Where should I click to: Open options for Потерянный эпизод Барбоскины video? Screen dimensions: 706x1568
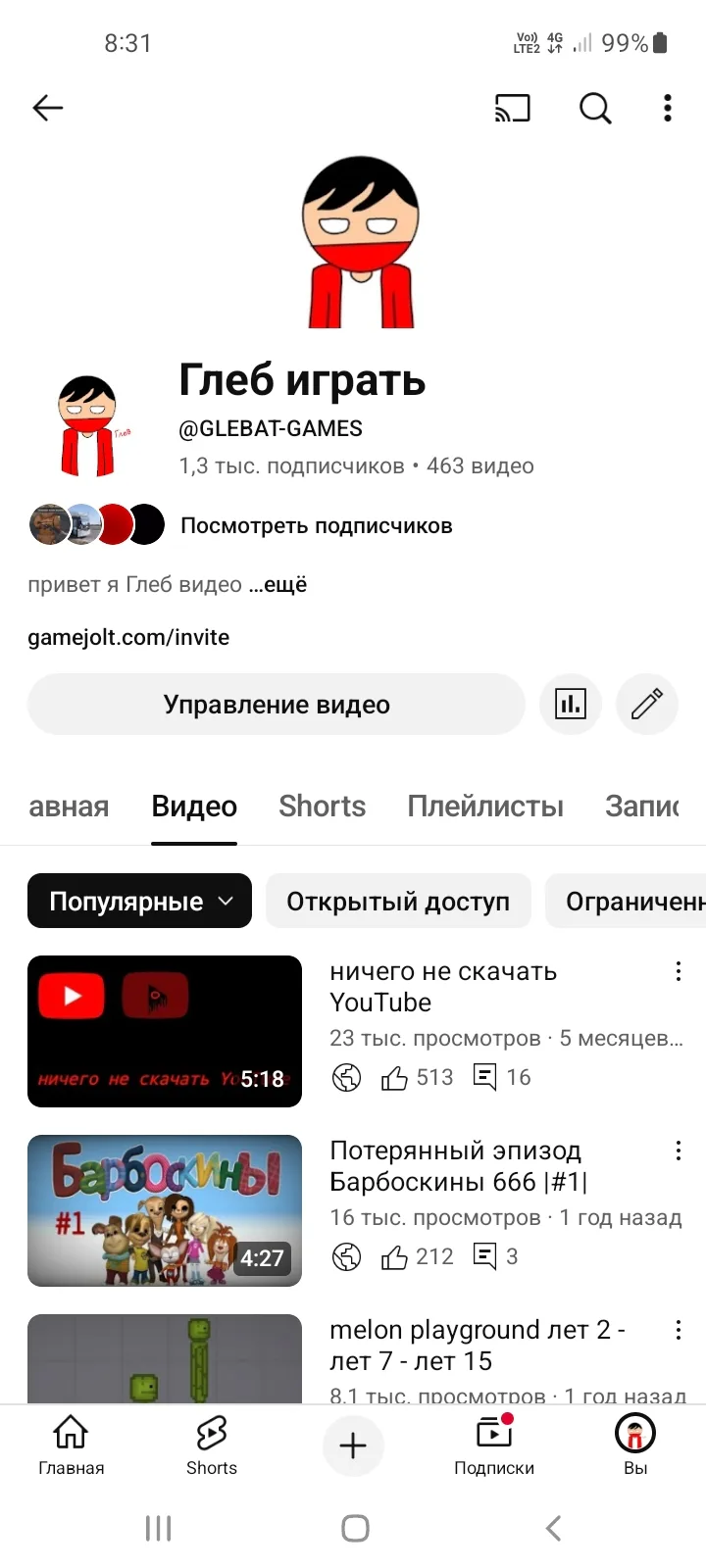(678, 1151)
